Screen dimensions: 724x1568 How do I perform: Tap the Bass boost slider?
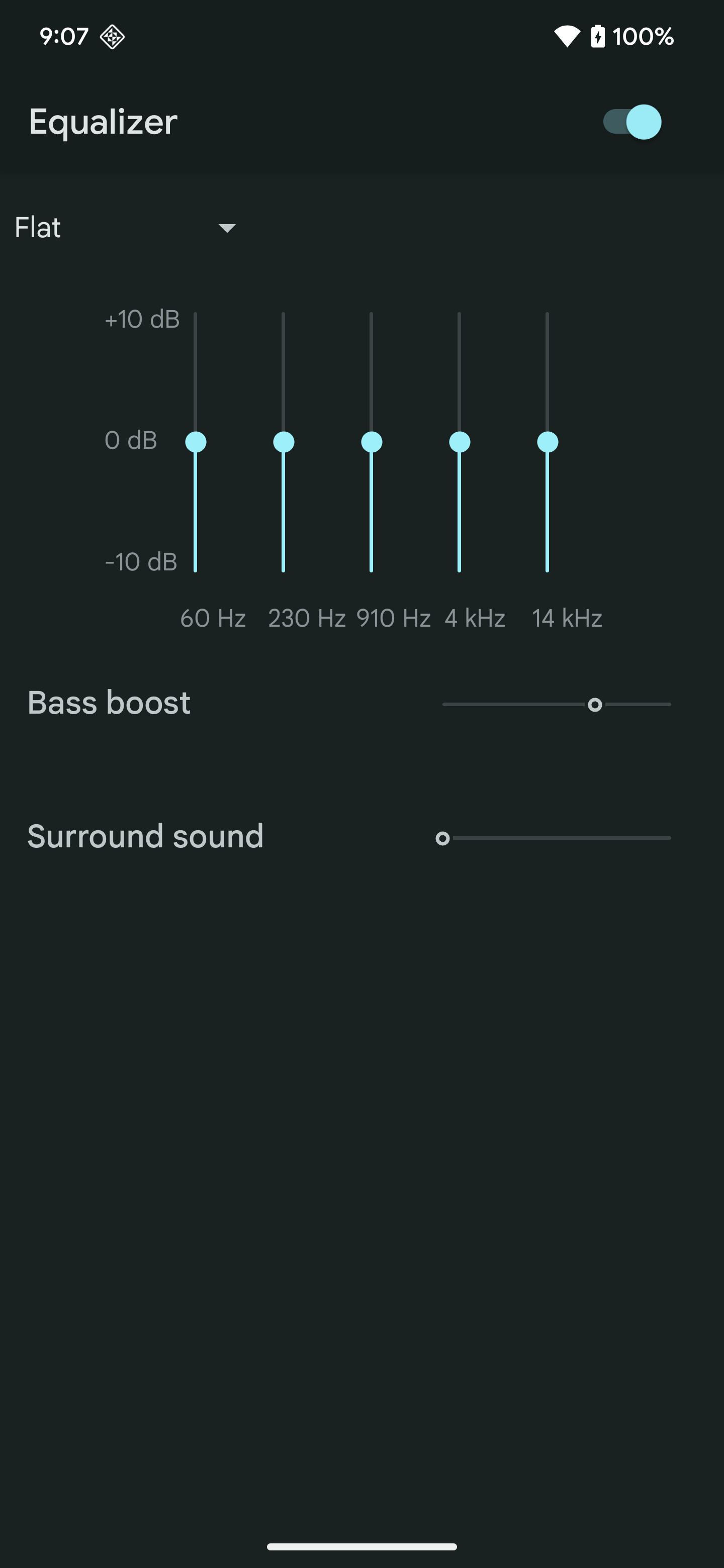tap(557, 704)
